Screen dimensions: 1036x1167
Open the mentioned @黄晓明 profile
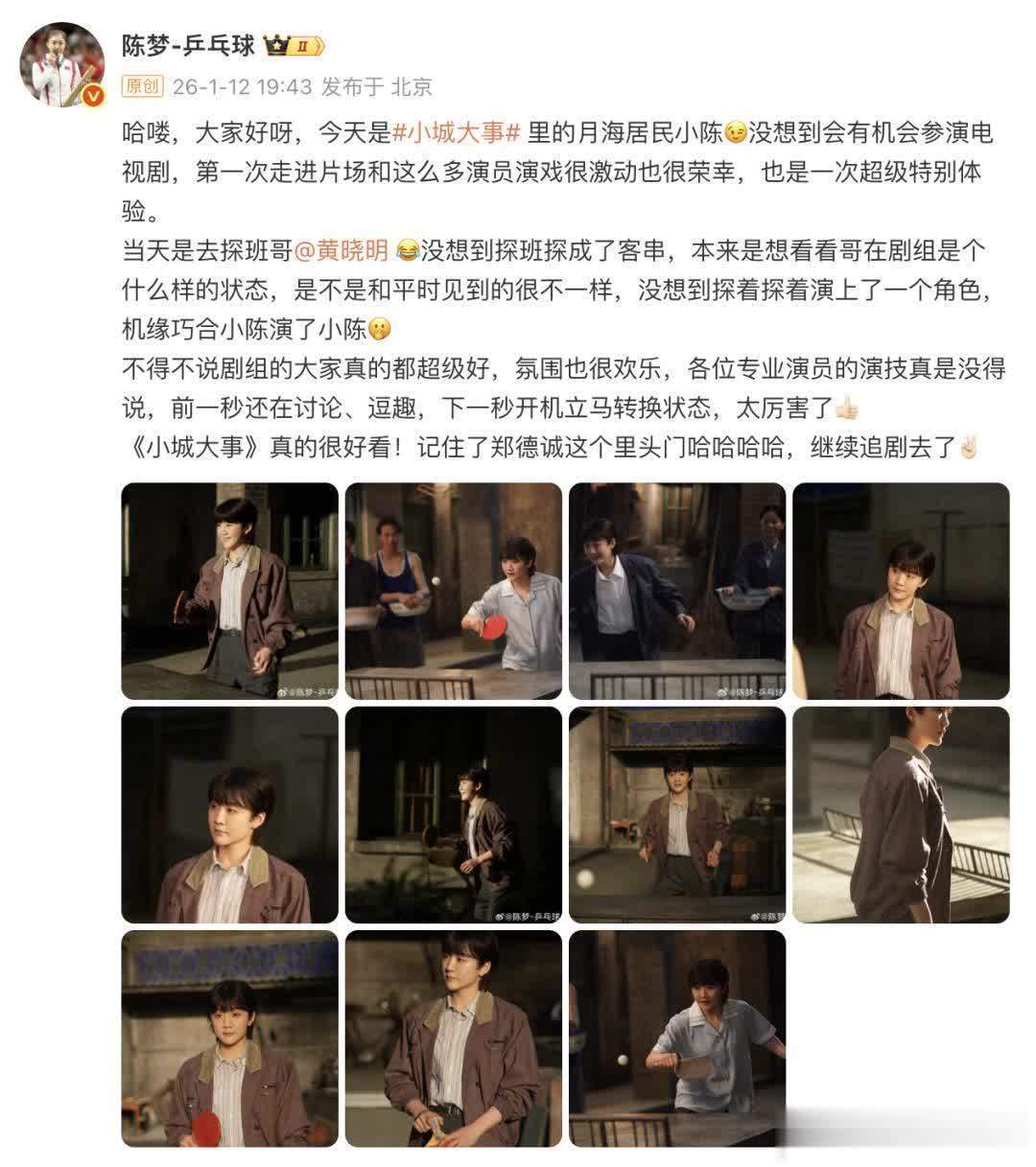(x=341, y=250)
